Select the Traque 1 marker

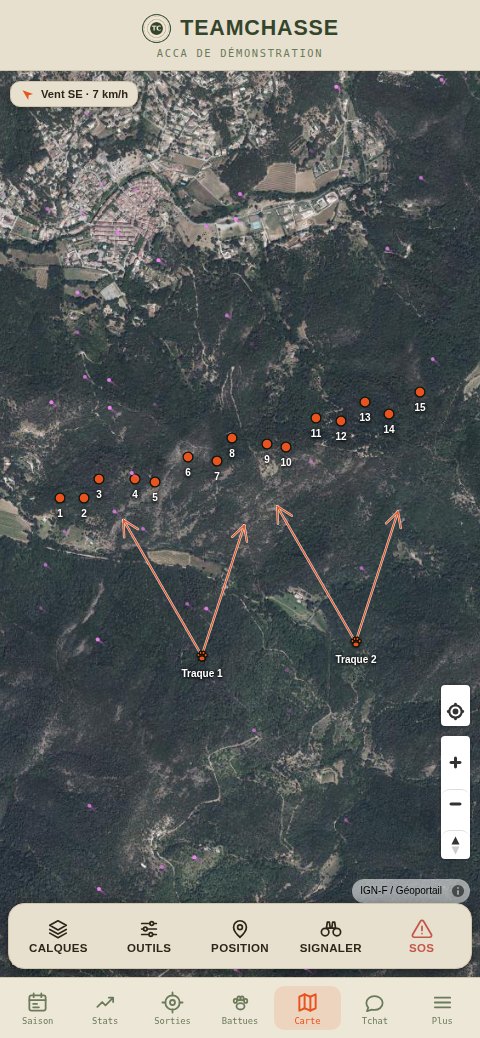(x=202, y=656)
